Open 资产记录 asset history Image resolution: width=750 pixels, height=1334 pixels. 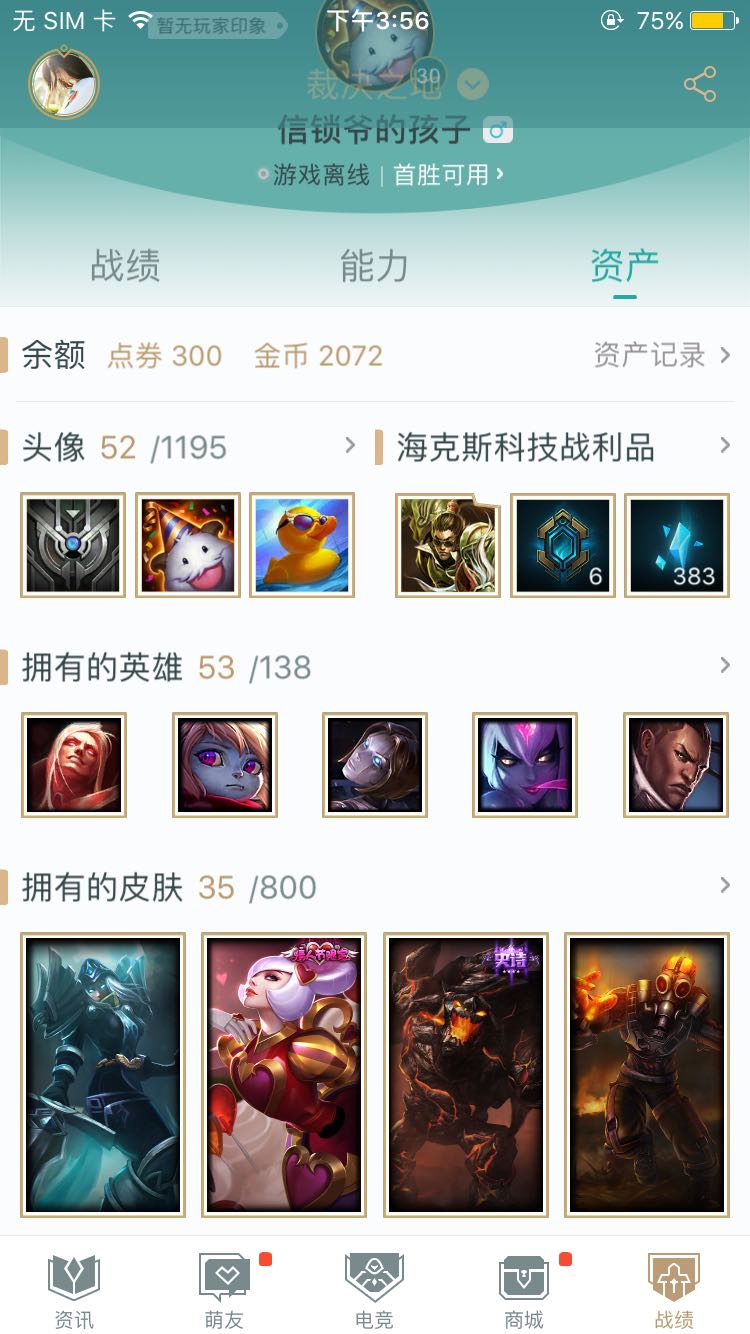661,355
